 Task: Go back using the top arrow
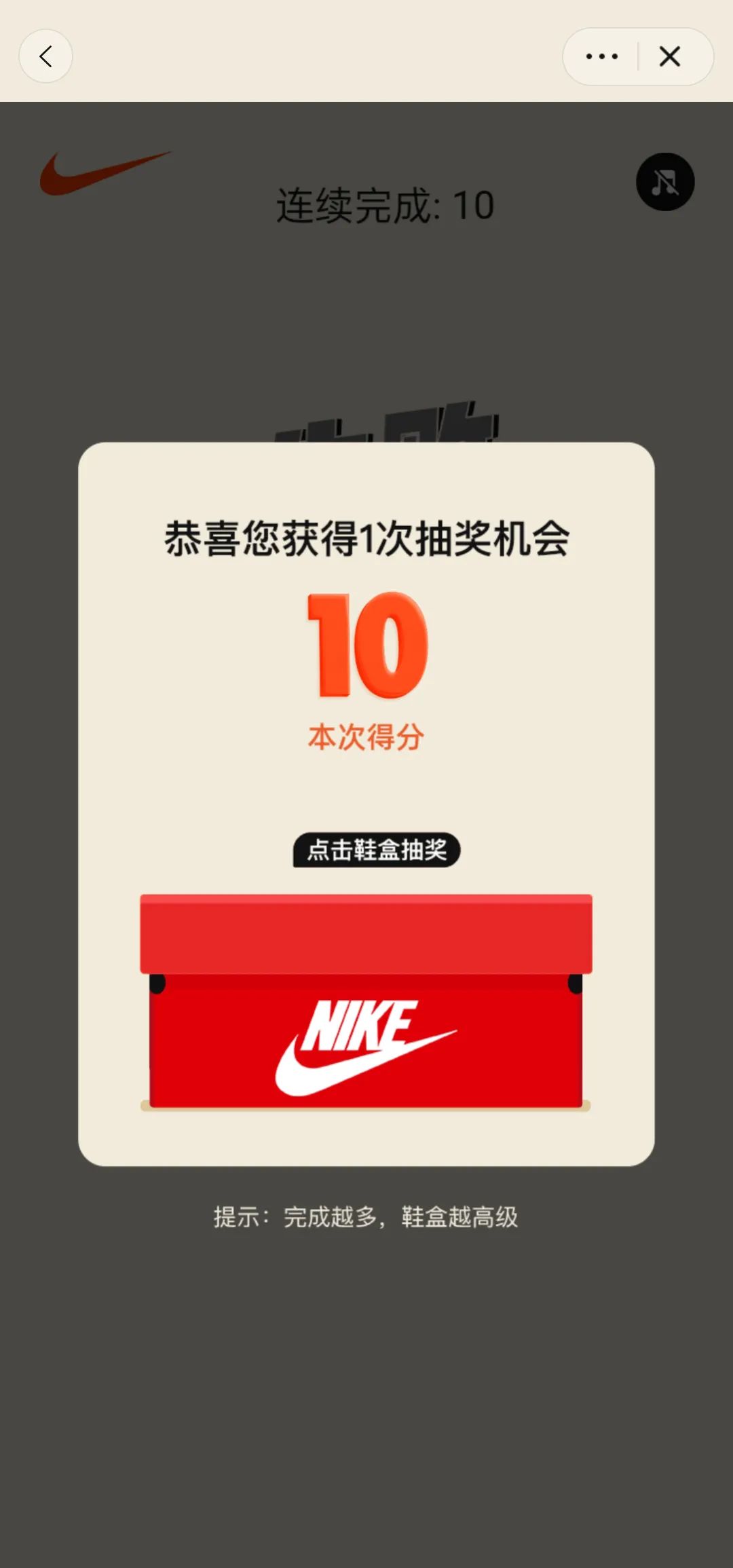click(45, 56)
